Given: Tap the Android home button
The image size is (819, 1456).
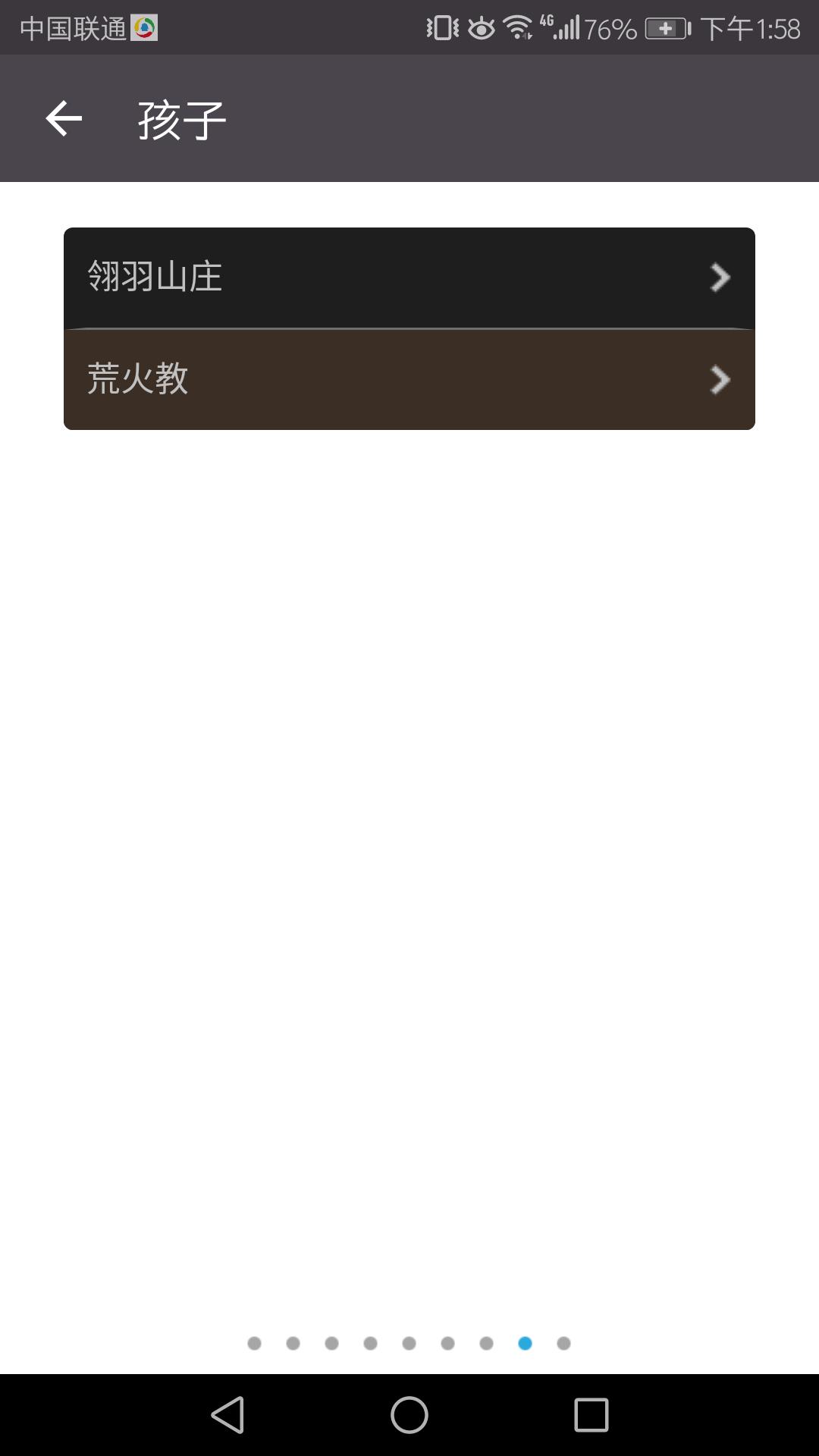Looking at the screenshot, I should (409, 1415).
